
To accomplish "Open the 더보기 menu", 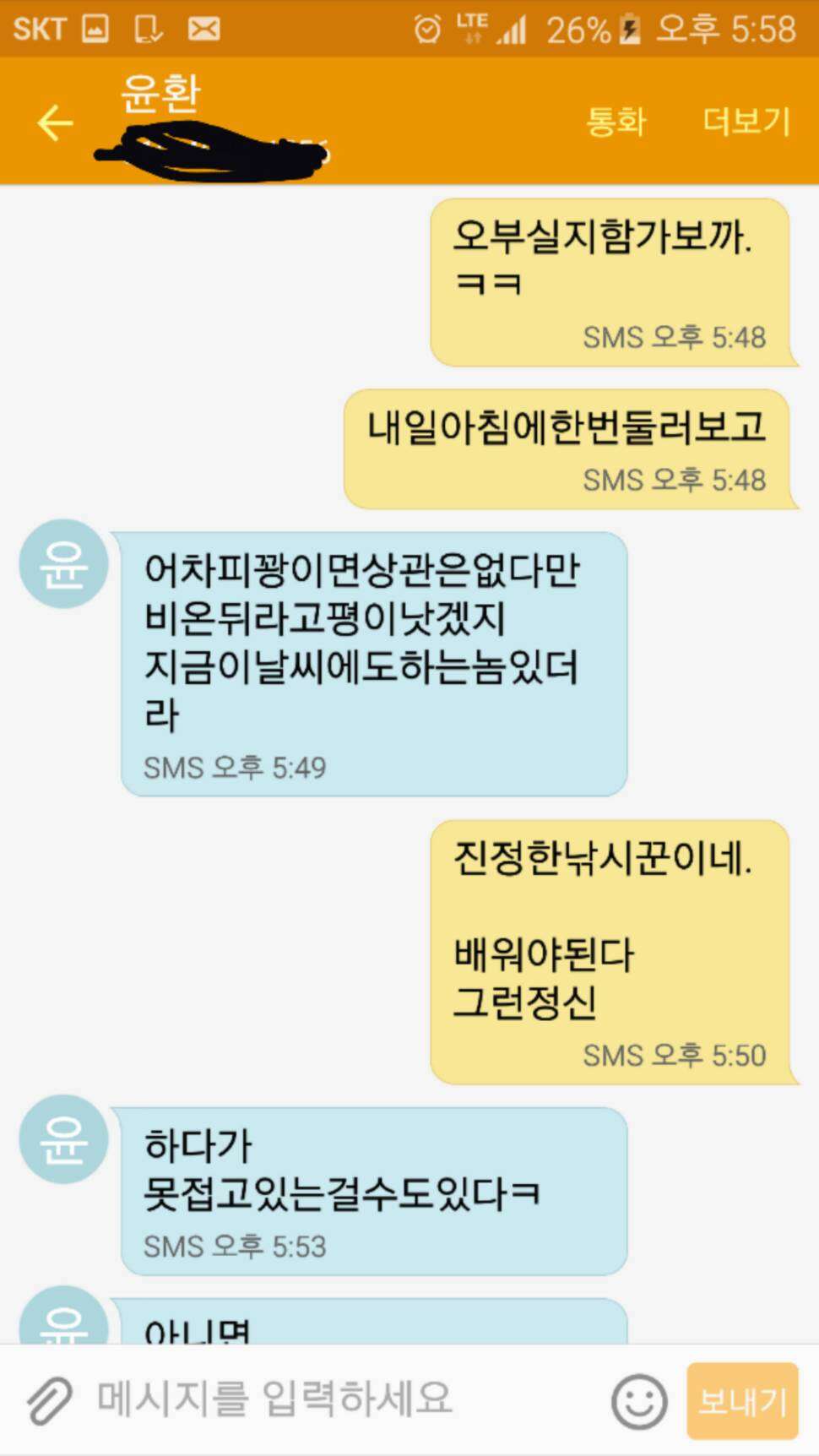I will coord(746,122).
